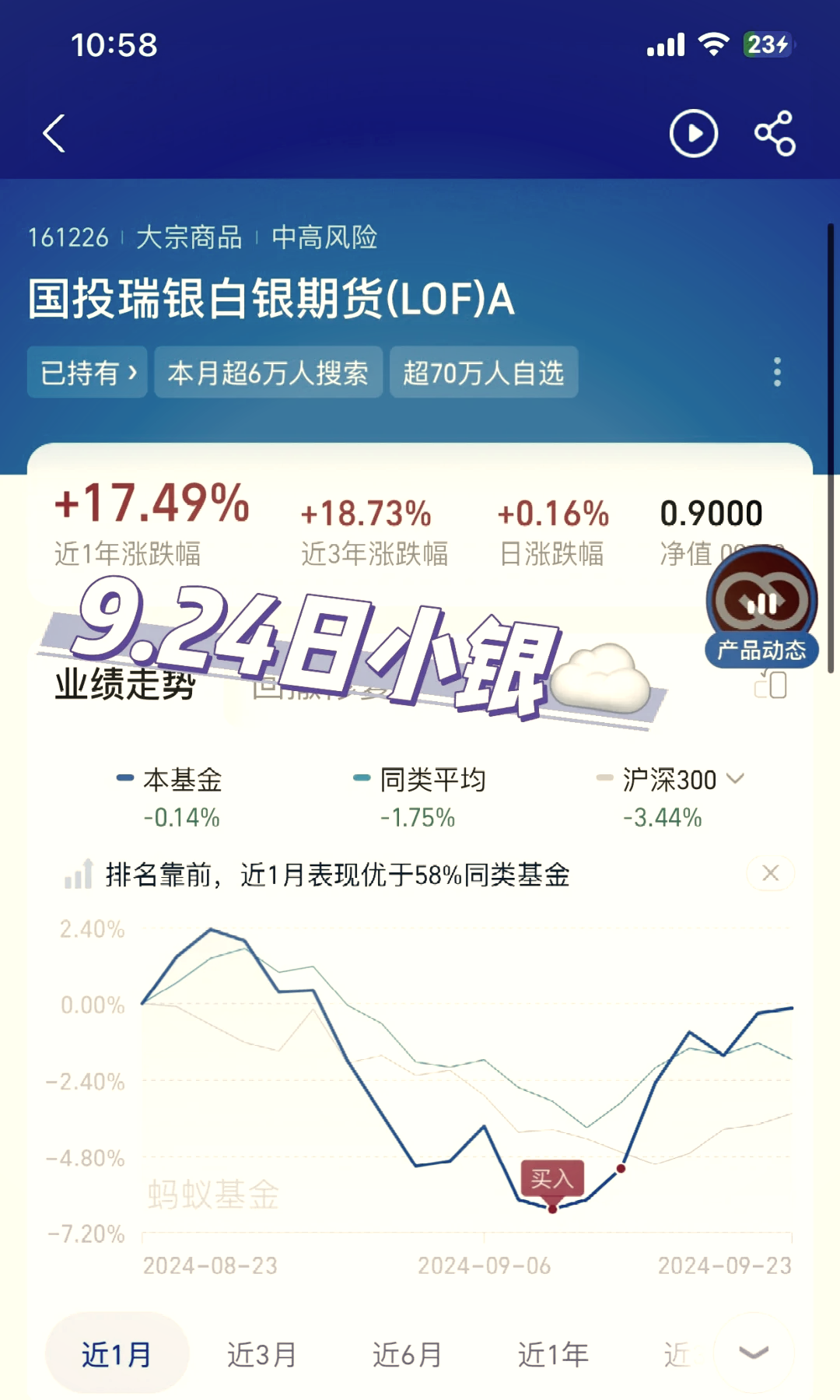Tap the ranking bar-chart icon beside 排名靠前
Screen dimensions: 840x1400
[79, 874]
